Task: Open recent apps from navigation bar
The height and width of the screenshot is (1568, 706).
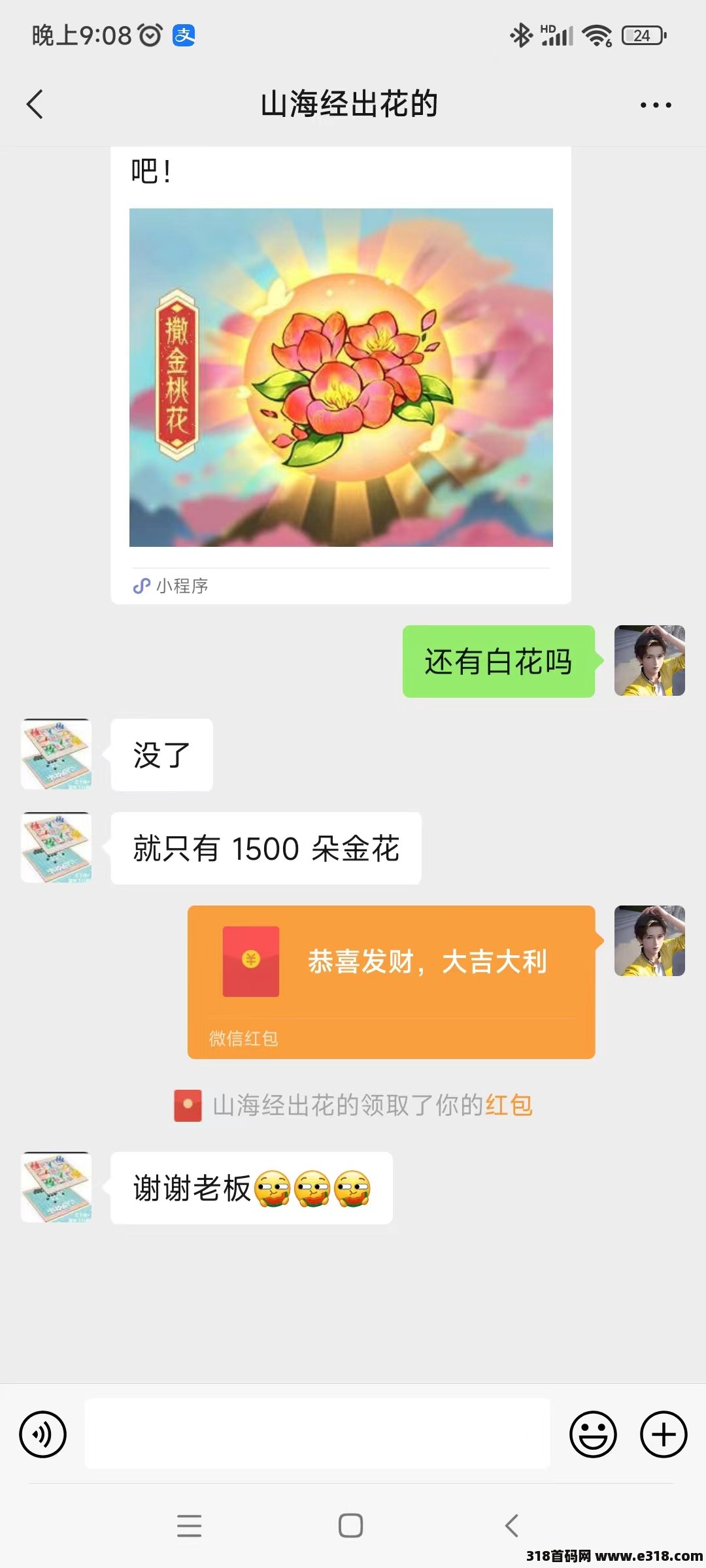Action: coord(189,1526)
